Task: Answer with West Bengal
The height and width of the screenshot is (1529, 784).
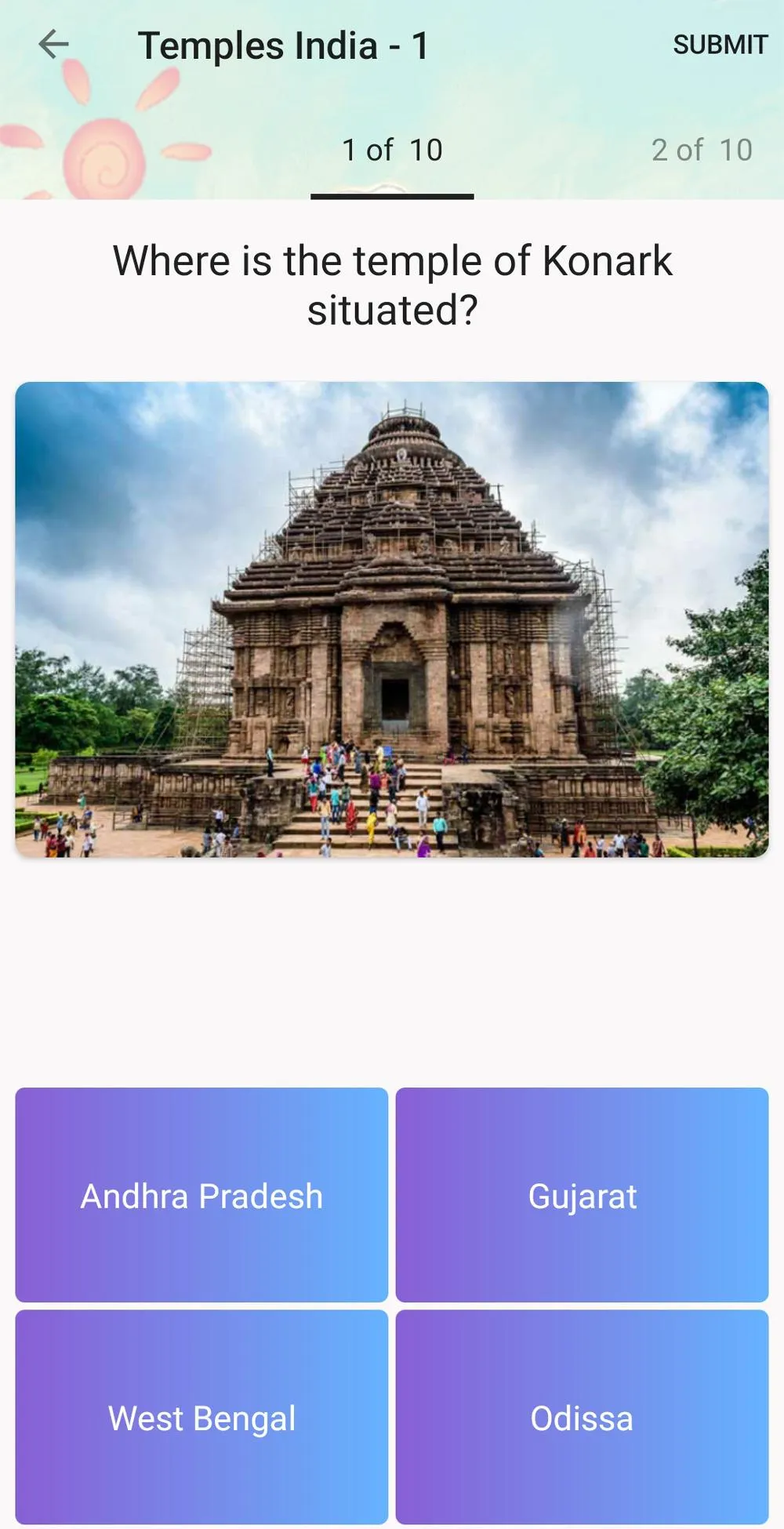Action: (x=201, y=1417)
